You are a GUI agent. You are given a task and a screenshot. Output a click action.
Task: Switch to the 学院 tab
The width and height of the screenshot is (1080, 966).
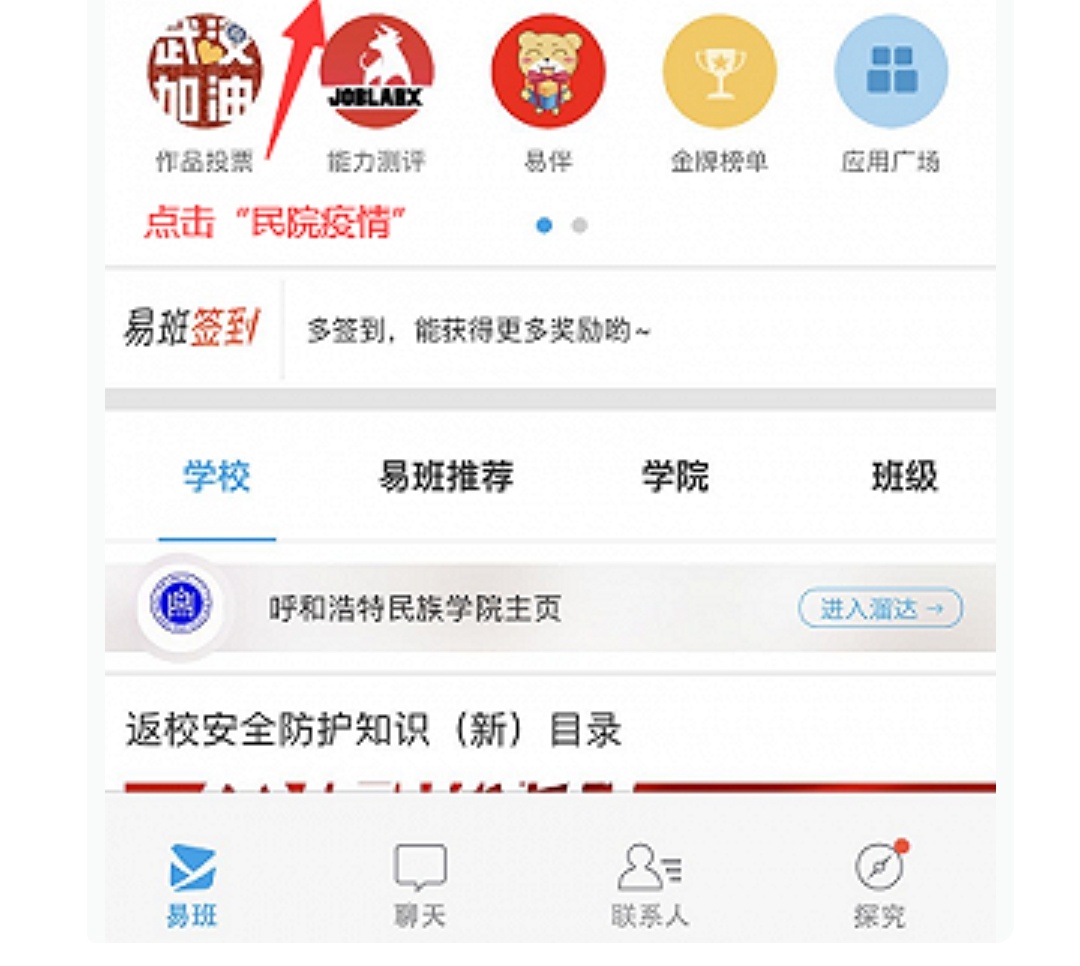(675, 477)
